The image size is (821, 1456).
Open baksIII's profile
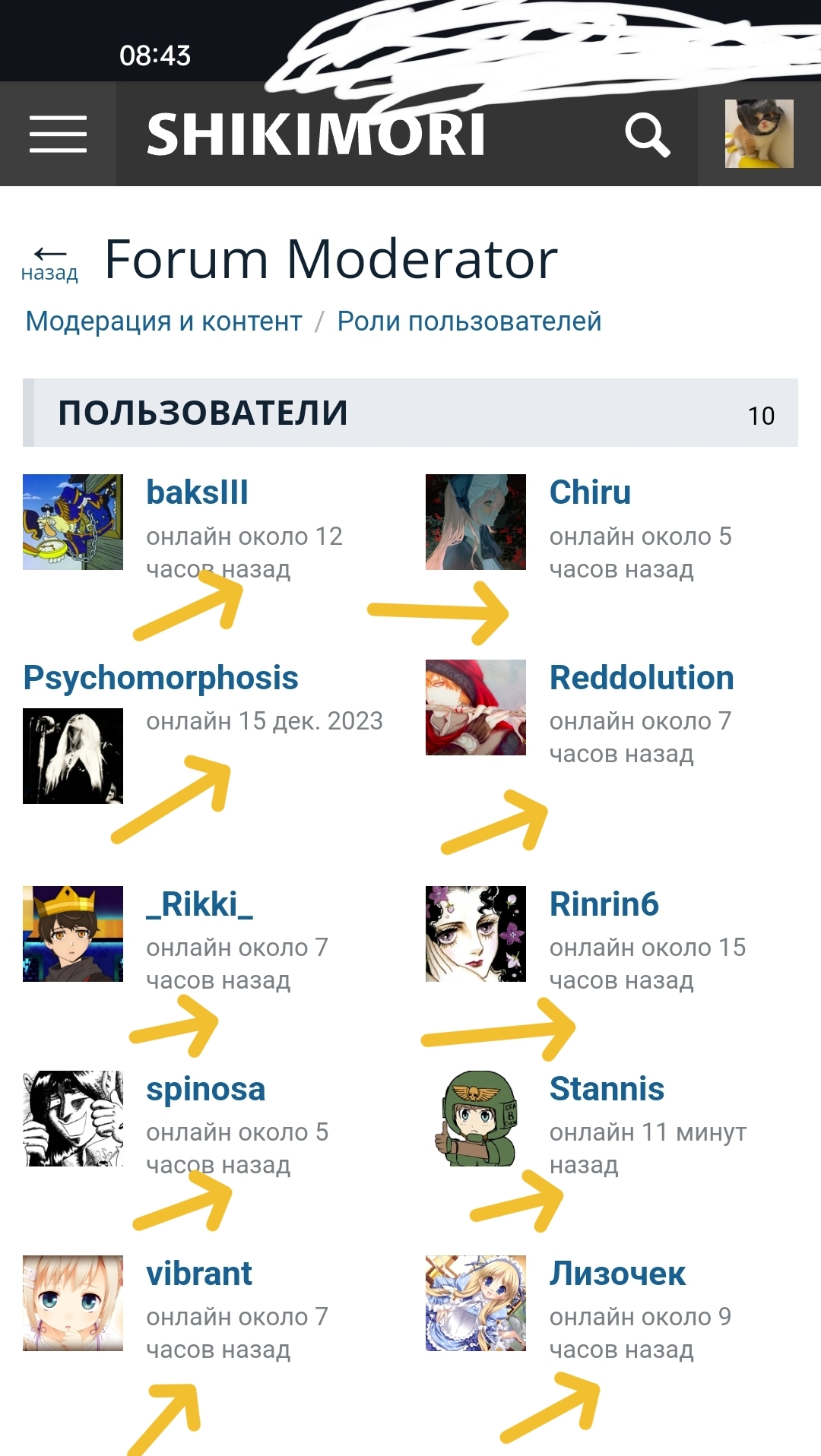tap(197, 492)
